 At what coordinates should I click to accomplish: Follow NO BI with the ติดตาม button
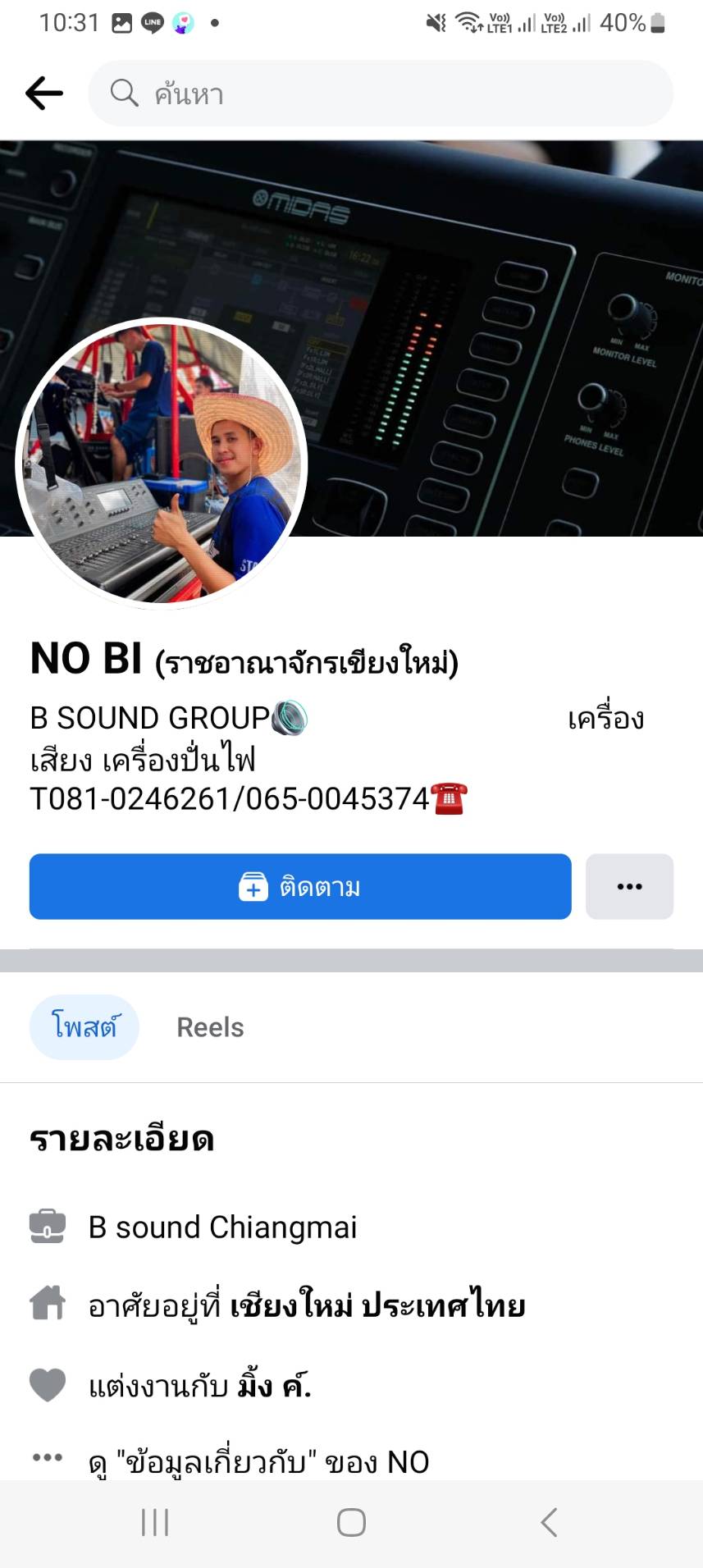click(300, 887)
